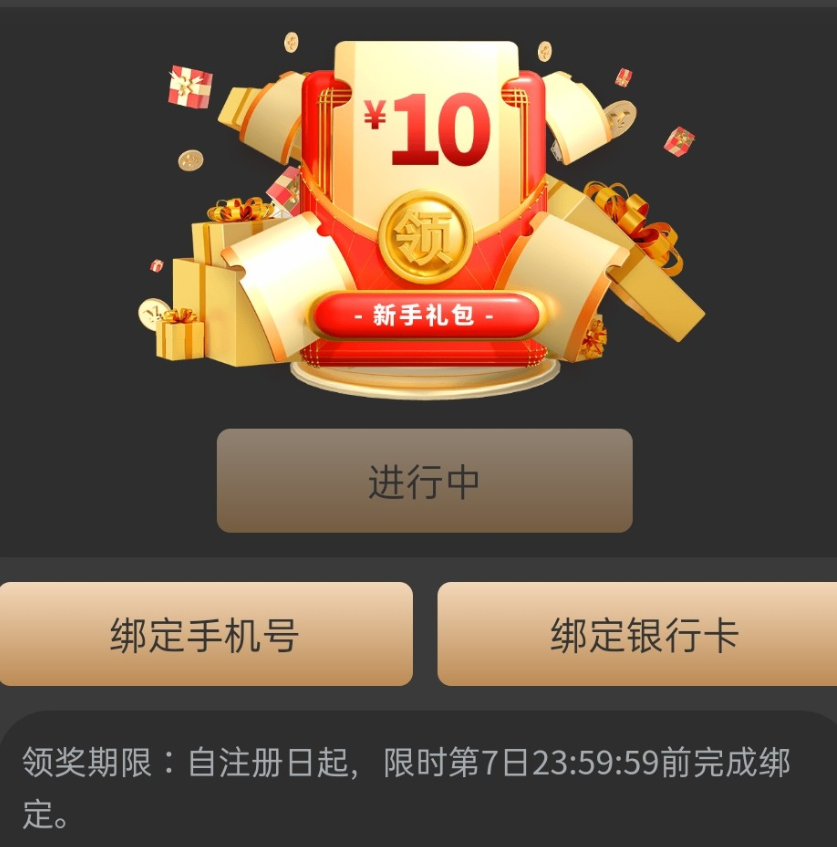Tap the 进行中 status button
This screenshot has height=847, width=837.
(424, 481)
